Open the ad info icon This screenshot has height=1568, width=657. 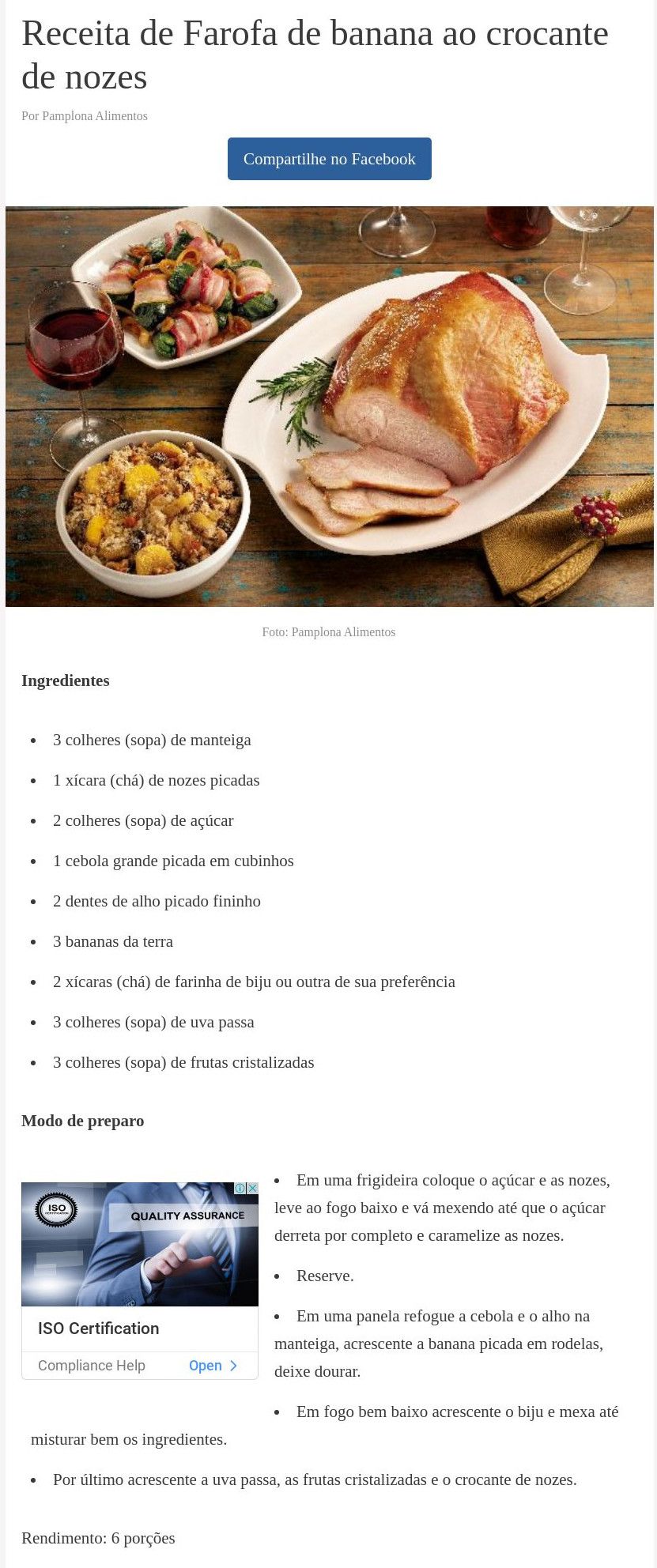coord(240,1188)
